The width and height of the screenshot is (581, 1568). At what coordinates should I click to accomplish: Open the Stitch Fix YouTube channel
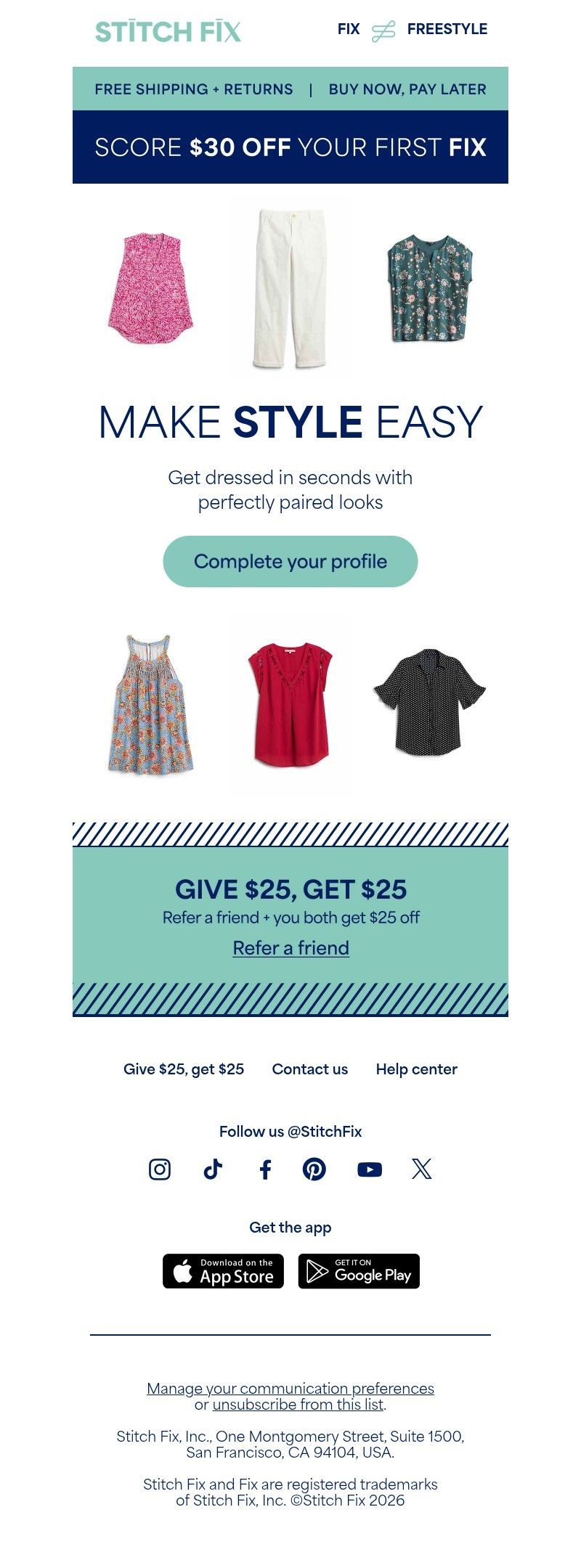(369, 1169)
